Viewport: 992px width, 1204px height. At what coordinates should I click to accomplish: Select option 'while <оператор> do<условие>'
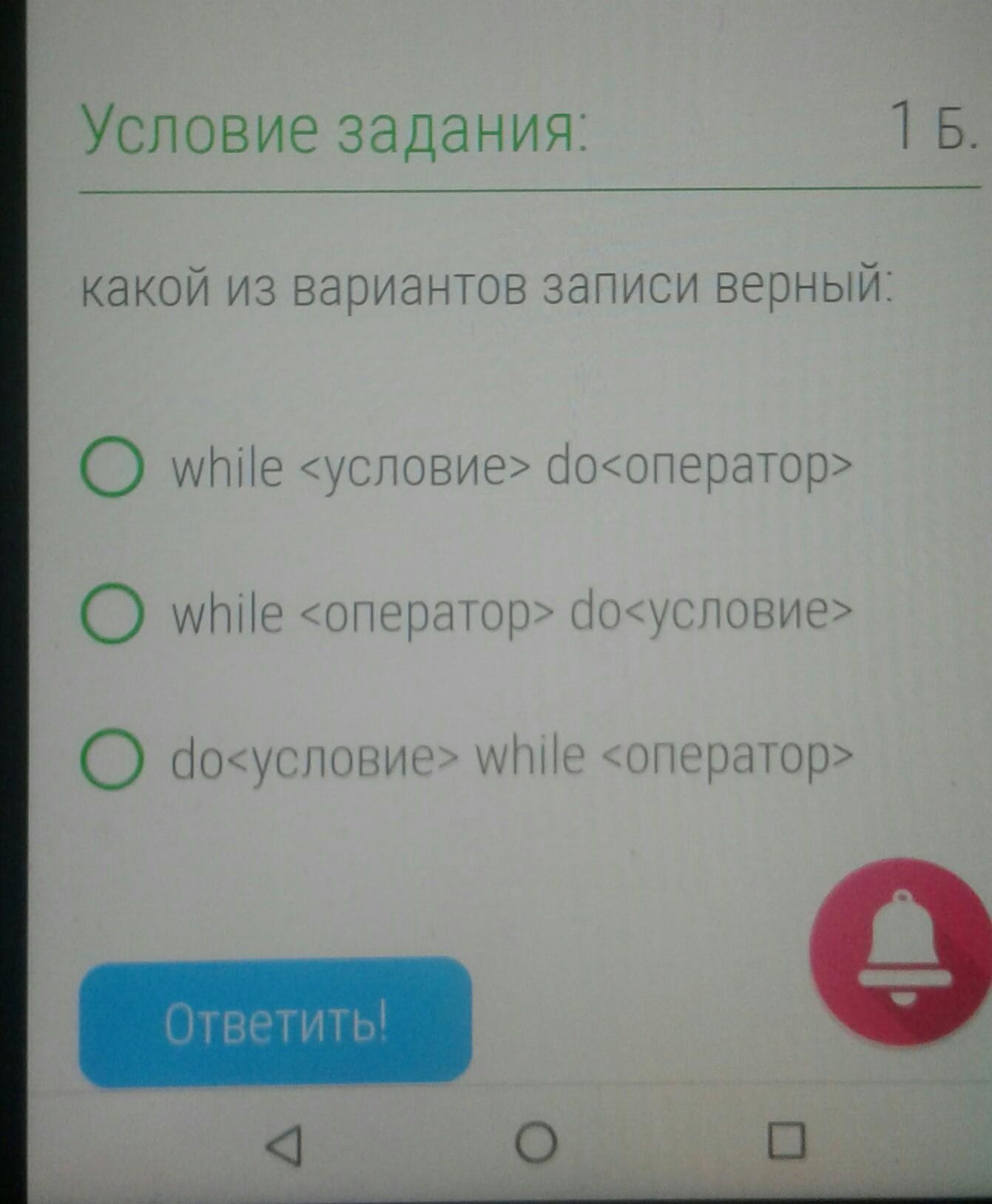tap(112, 612)
